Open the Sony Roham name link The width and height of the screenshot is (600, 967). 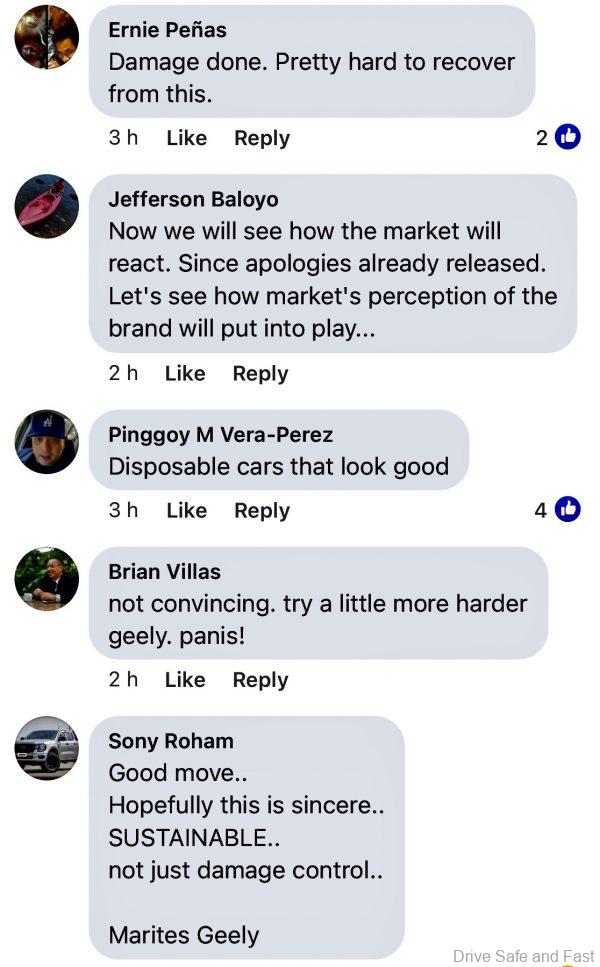click(171, 741)
